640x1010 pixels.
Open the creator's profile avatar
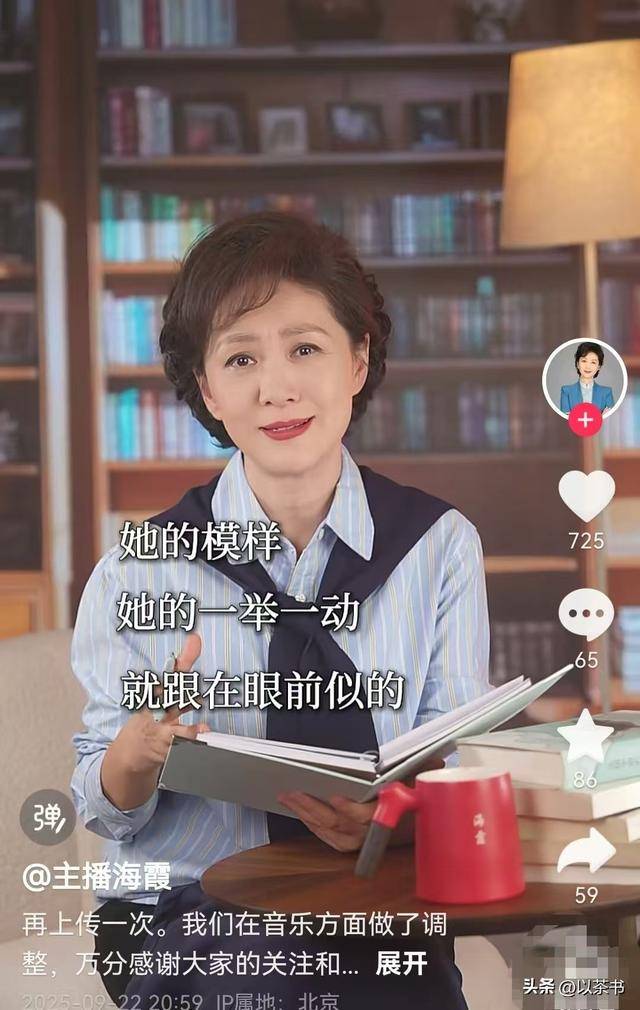click(x=585, y=378)
